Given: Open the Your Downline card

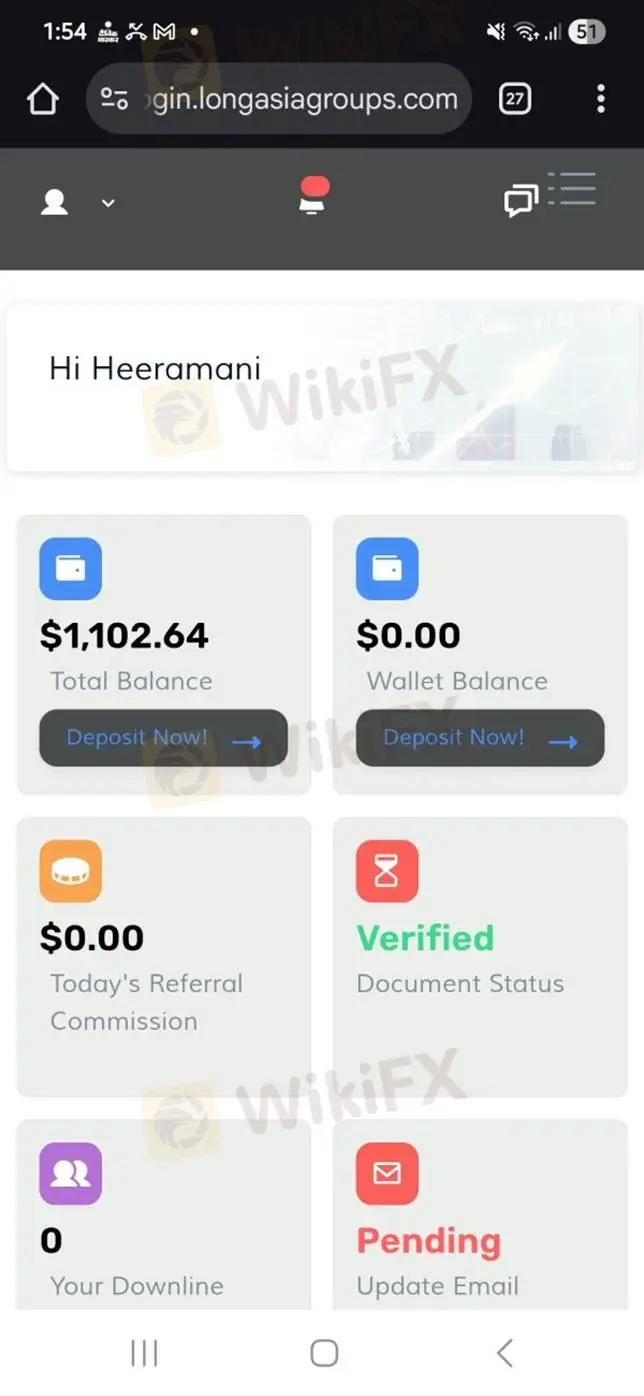Looking at the screenshot, I should [163, 1215].
